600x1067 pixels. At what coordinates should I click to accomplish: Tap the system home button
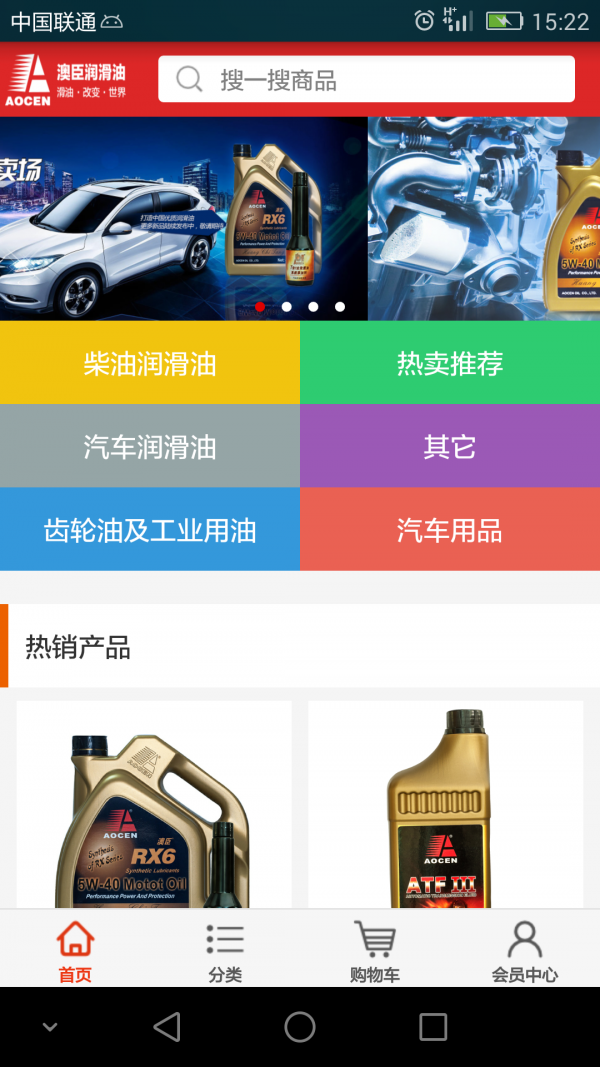(300, 1027)
